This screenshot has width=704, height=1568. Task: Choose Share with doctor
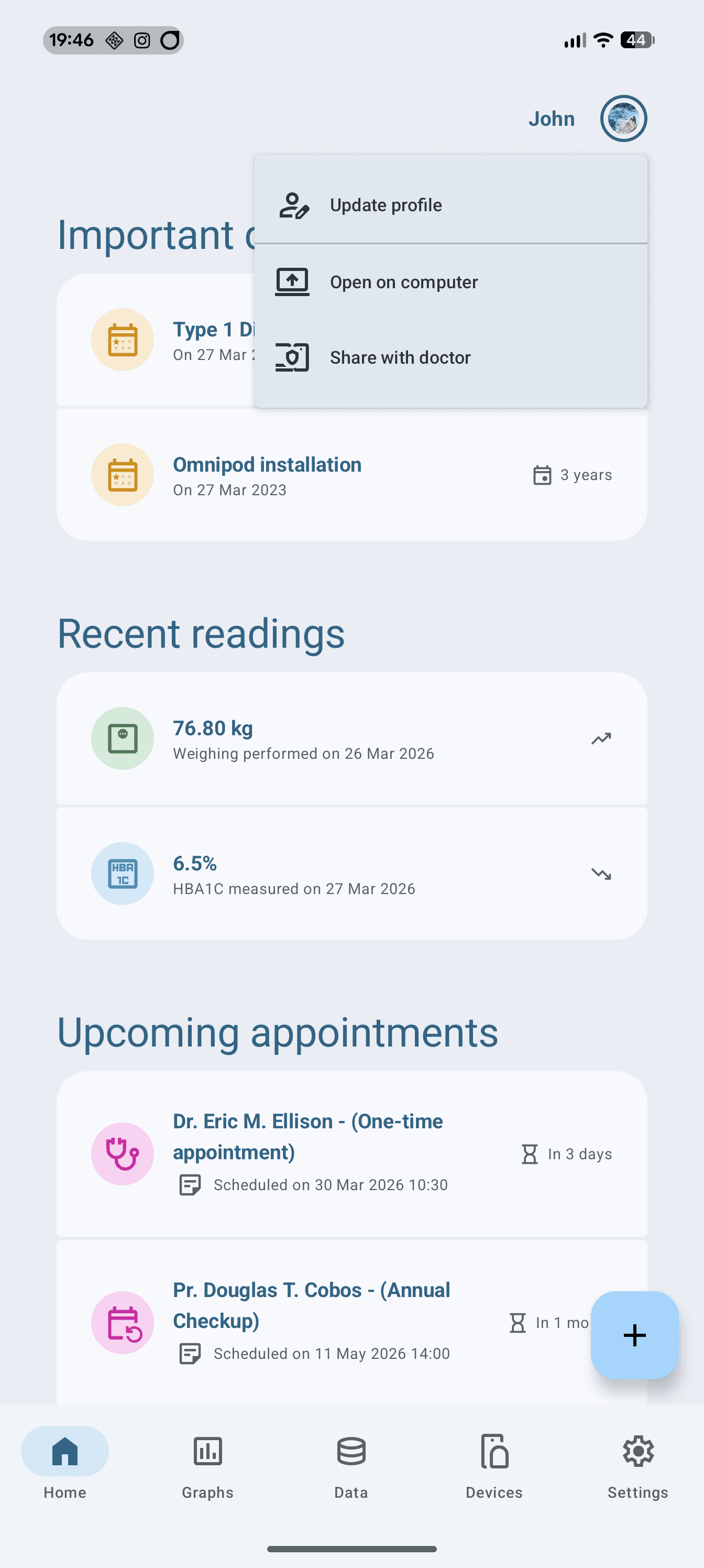[400, 357]
